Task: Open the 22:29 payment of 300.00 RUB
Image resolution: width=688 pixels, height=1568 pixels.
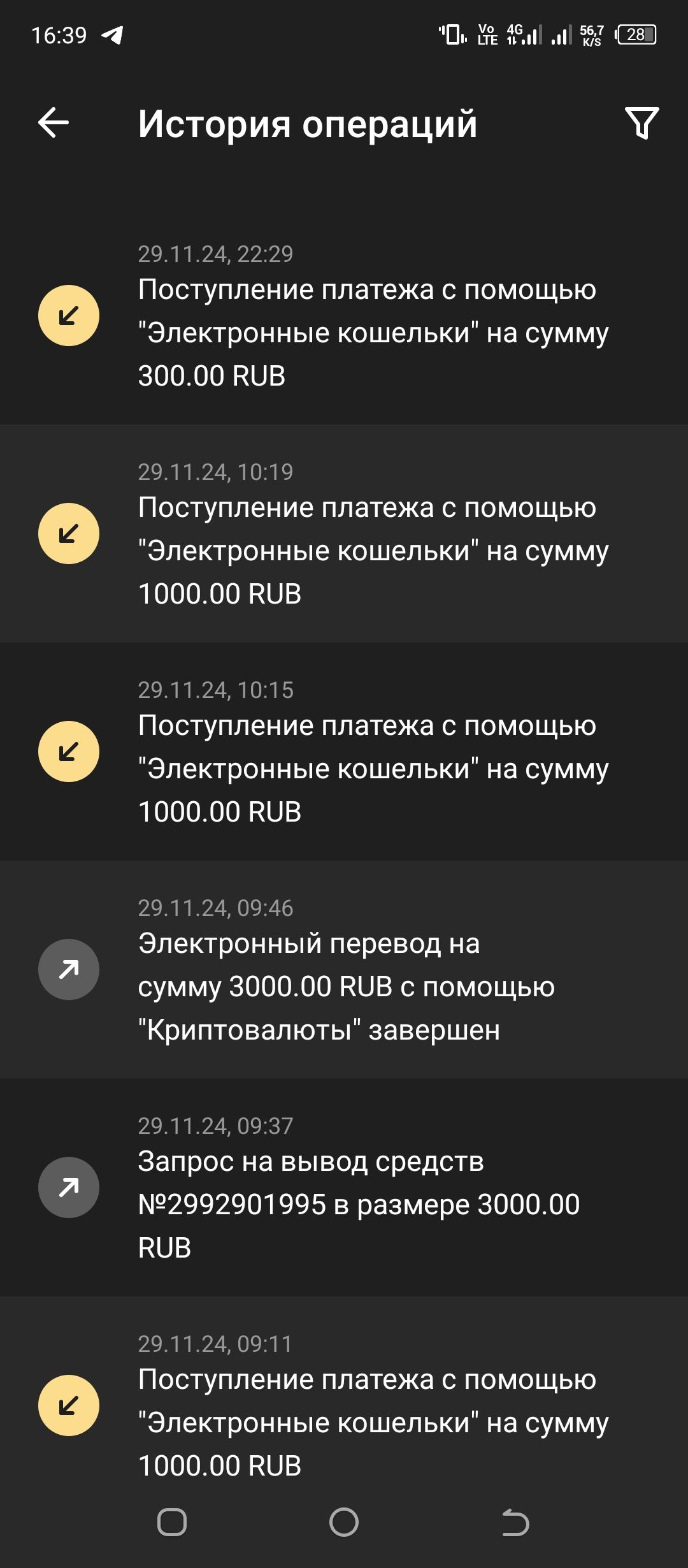Action: pos(344,316)
